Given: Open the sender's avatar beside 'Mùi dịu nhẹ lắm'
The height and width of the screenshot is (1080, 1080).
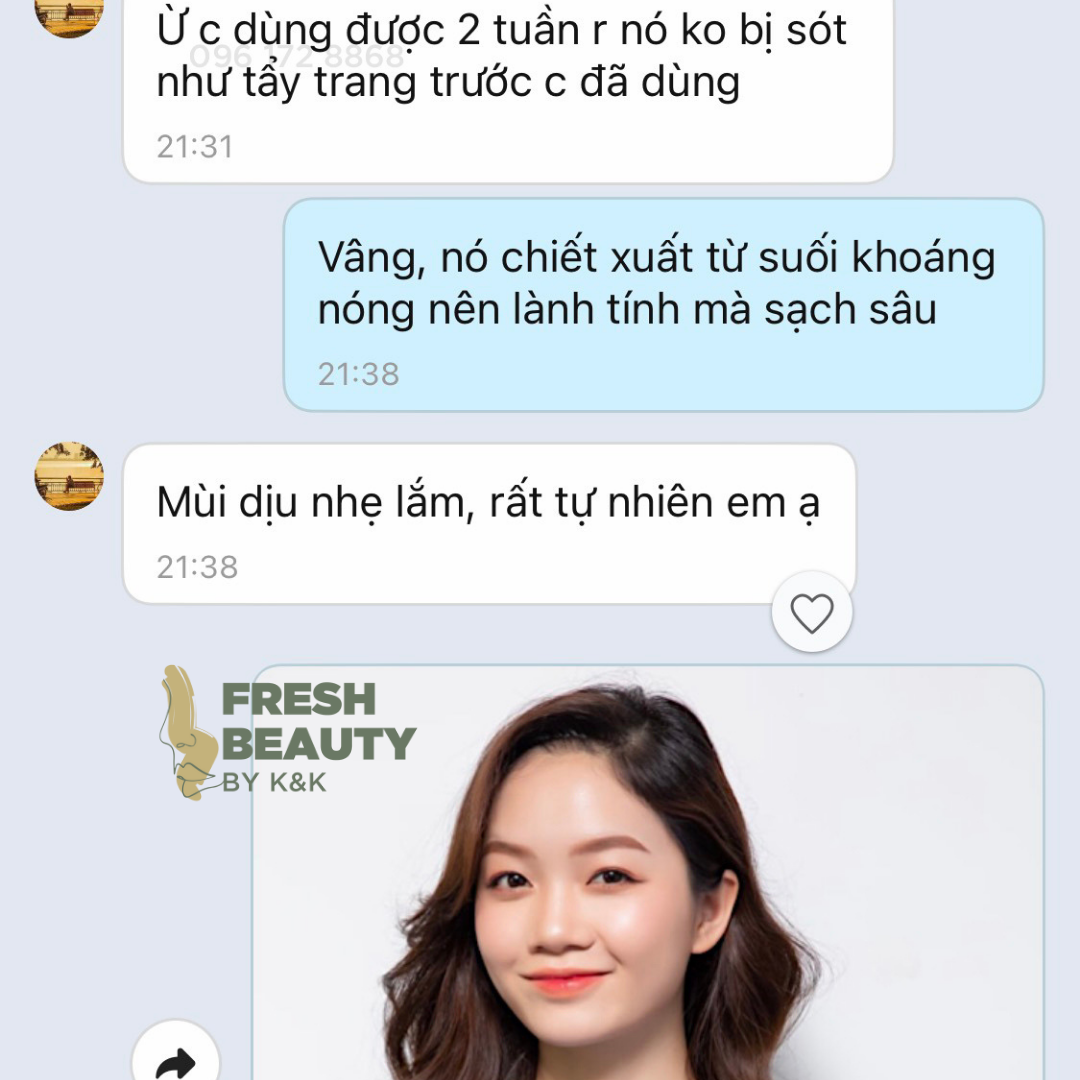Looking at the screenshot, I should click(69, 477).
